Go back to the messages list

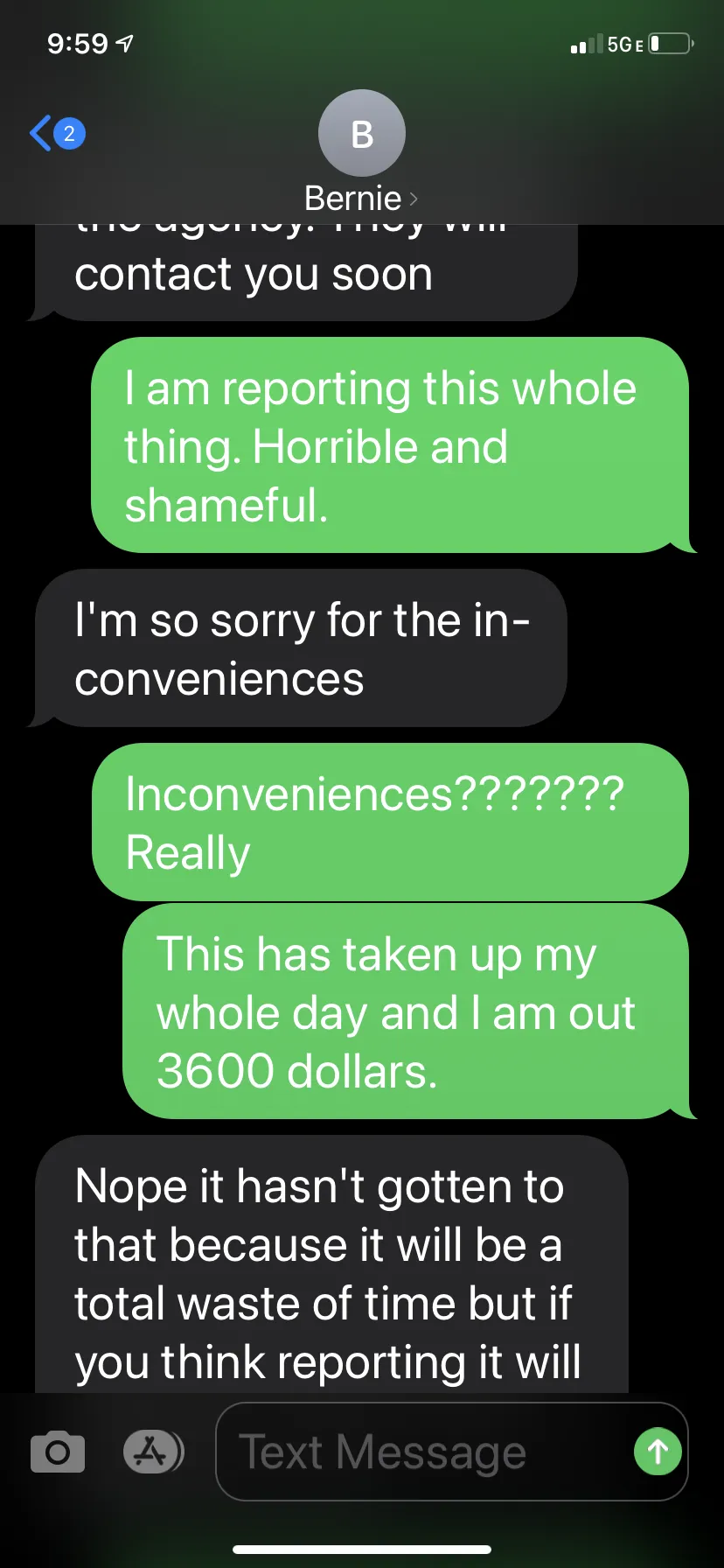pos(57,134)
